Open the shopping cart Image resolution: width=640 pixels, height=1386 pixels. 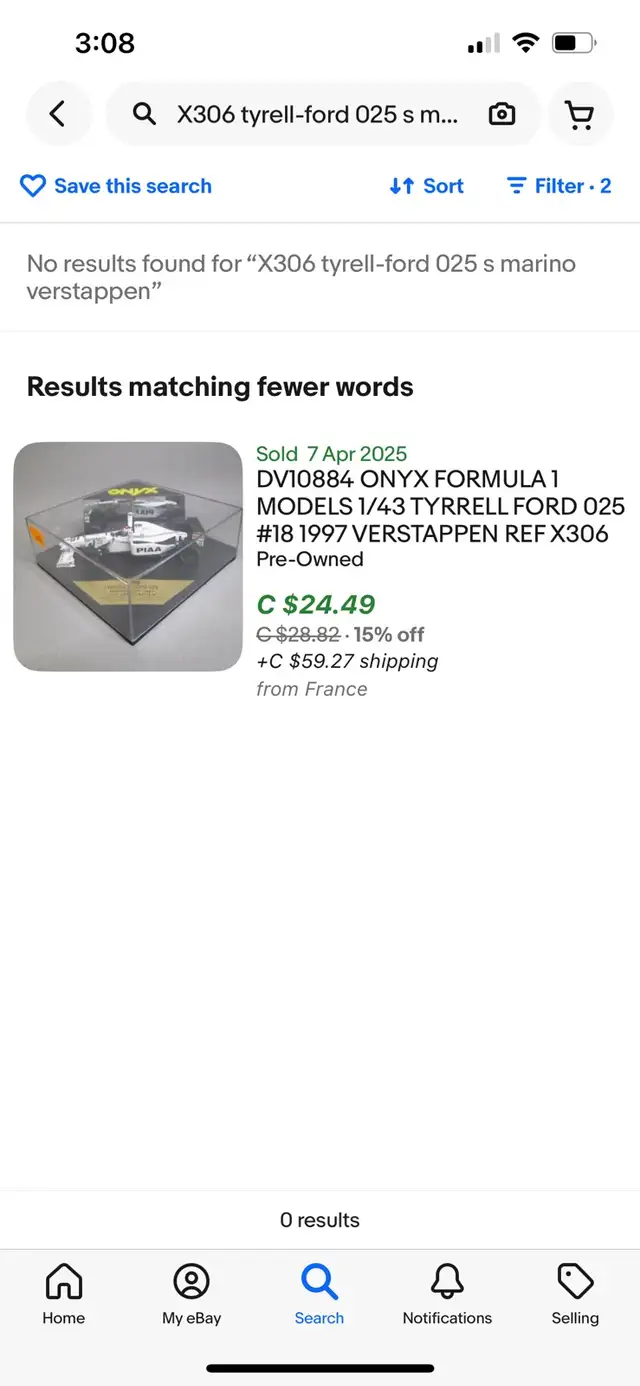[580, 114]
